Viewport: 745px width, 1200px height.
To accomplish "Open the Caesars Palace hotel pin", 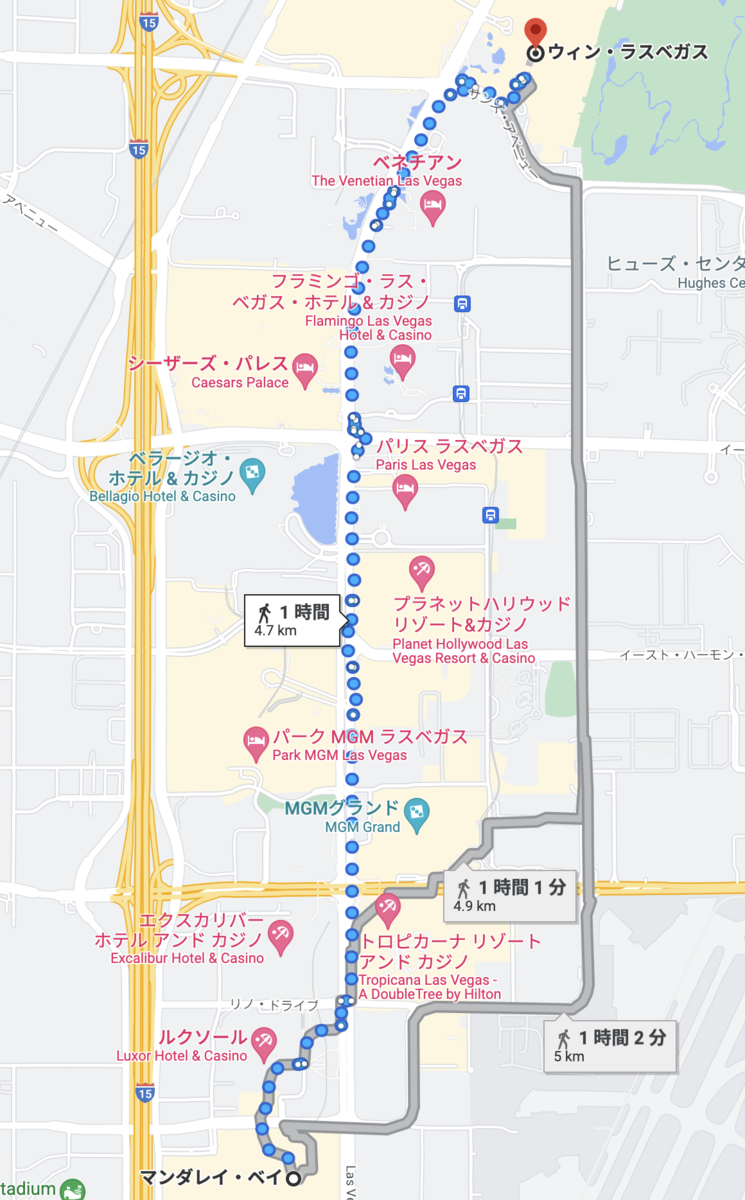I will pos(305,367).
